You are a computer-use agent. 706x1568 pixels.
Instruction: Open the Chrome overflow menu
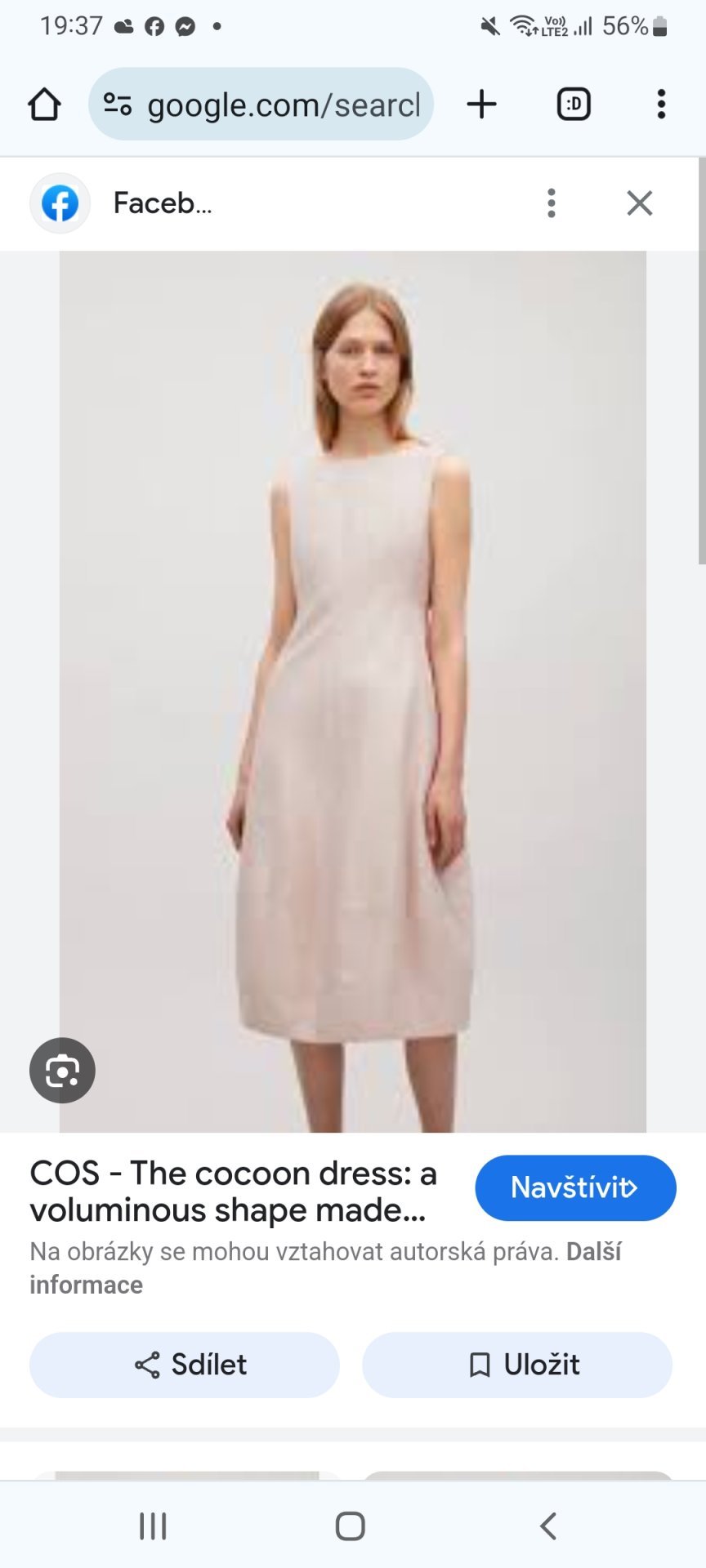tap(661, 105)
